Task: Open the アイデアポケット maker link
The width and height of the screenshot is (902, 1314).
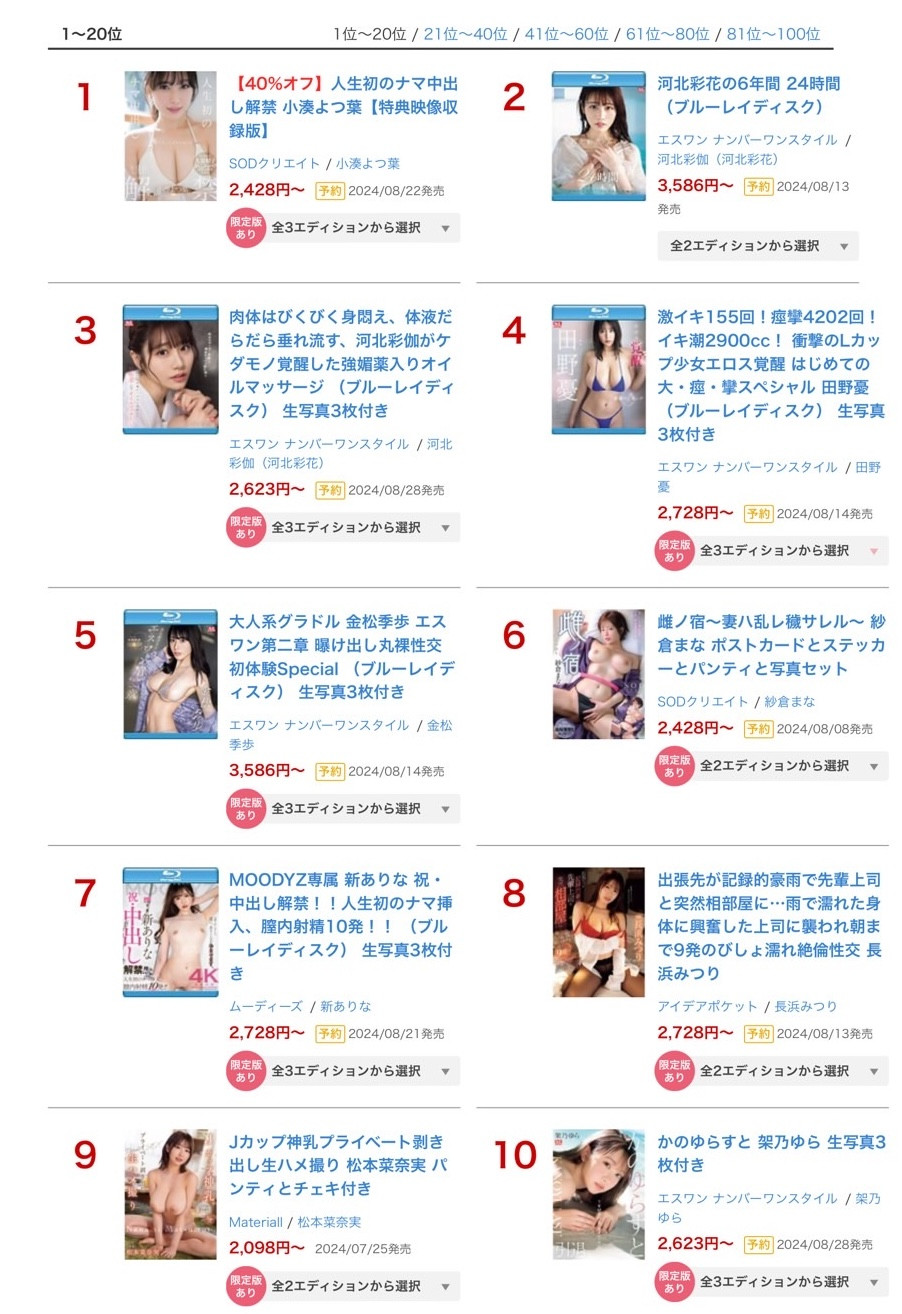Action: (x=706, y=1006)
